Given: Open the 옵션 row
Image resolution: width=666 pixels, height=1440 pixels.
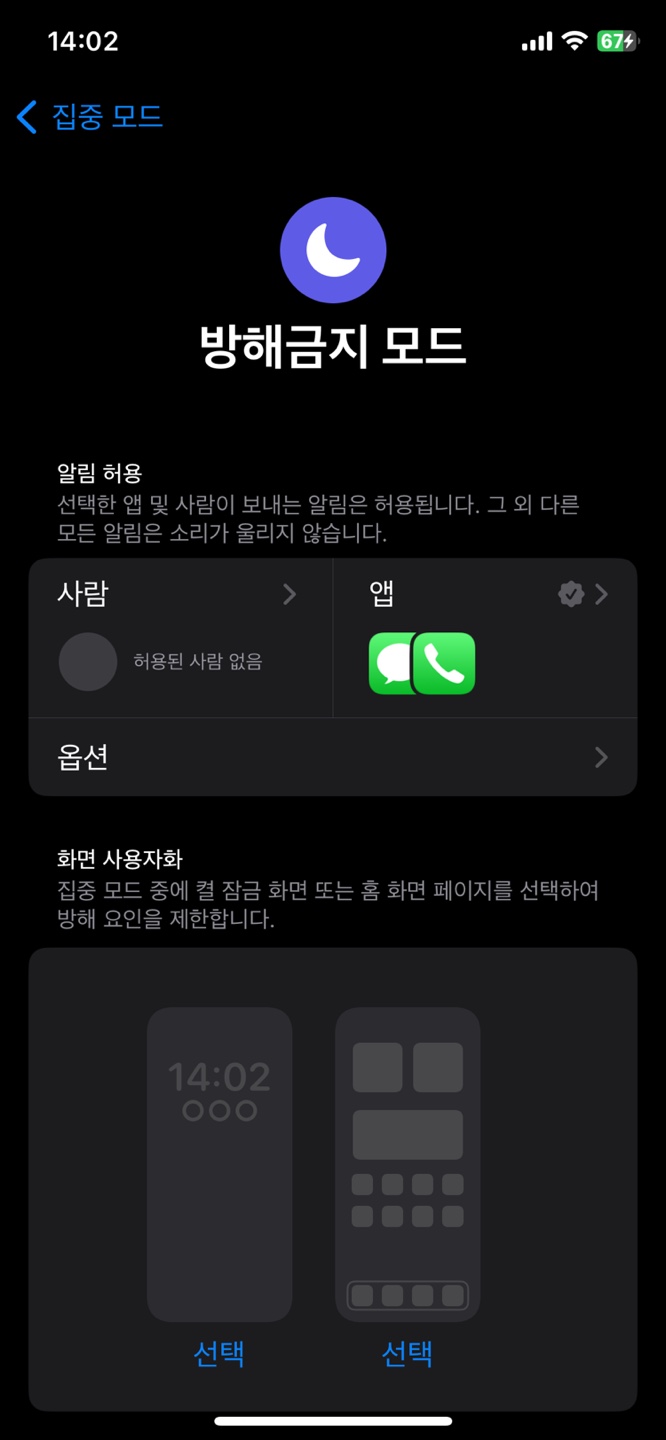Looking at the screenshot, I should click(332, 757).
